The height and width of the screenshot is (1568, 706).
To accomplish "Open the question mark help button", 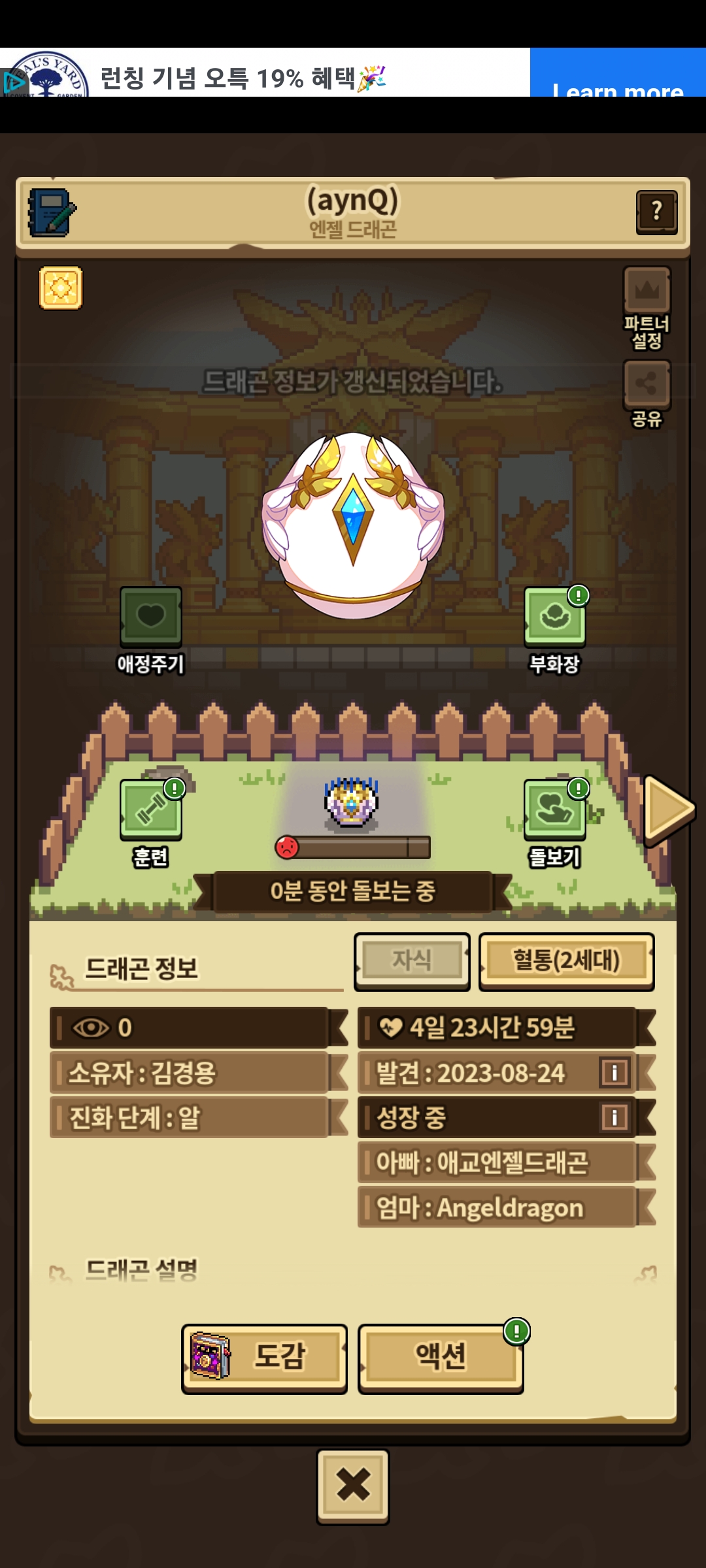I will (656, 212).
